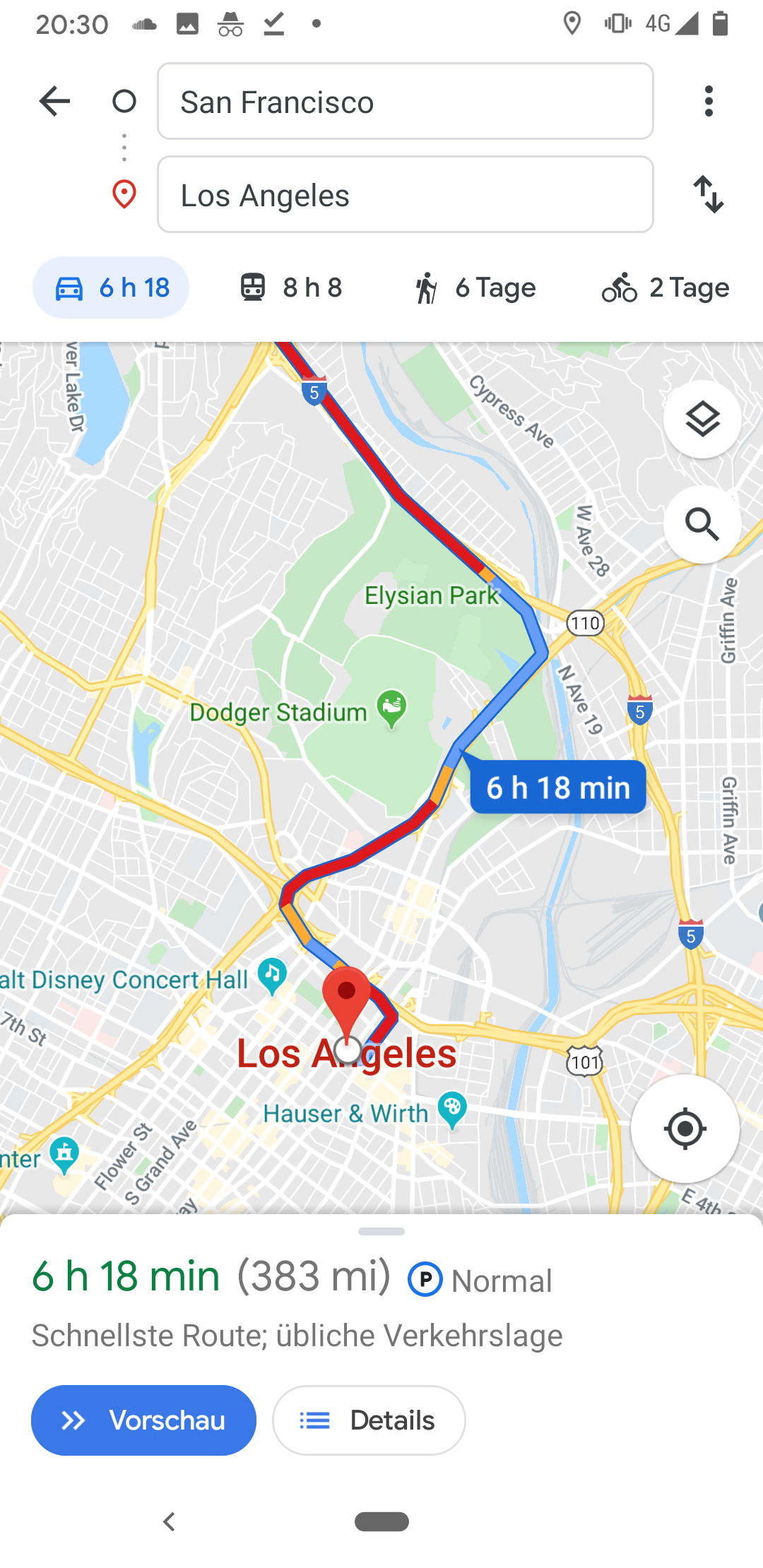Screen dimensions: 763x1568
Task: Tap the parking availability P icon
Action: (x=425, y=1278)
